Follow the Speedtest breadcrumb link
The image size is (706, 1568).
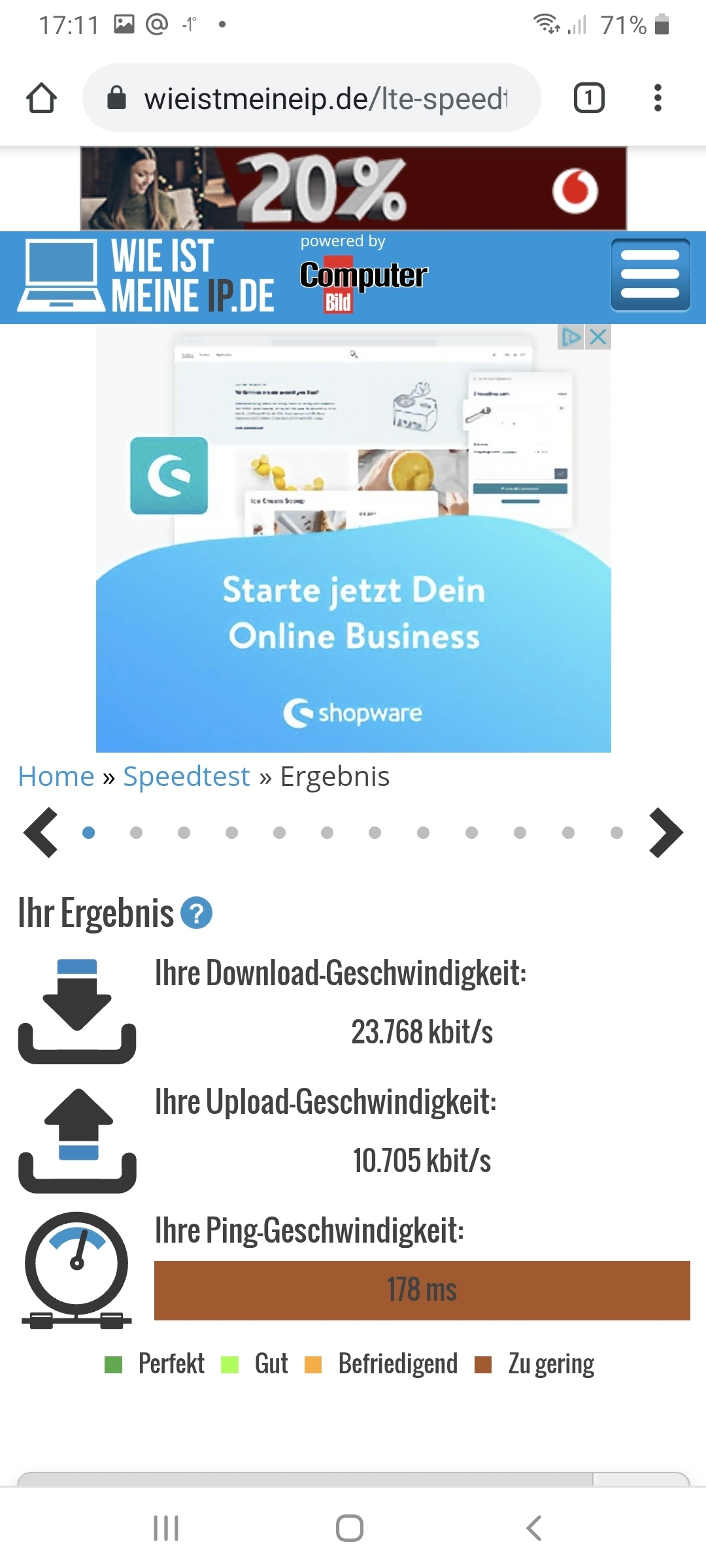(186, 777)
